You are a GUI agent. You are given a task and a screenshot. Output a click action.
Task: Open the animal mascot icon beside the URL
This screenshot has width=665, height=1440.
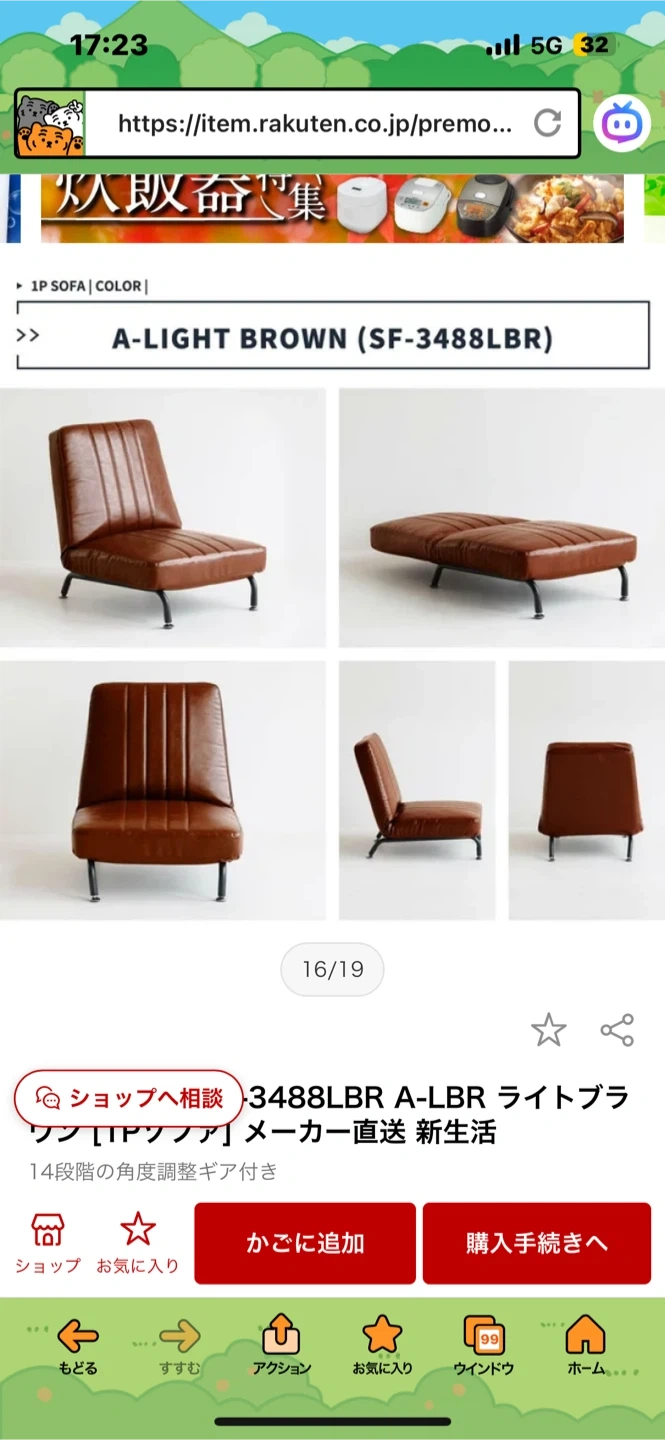click(50, 125)
